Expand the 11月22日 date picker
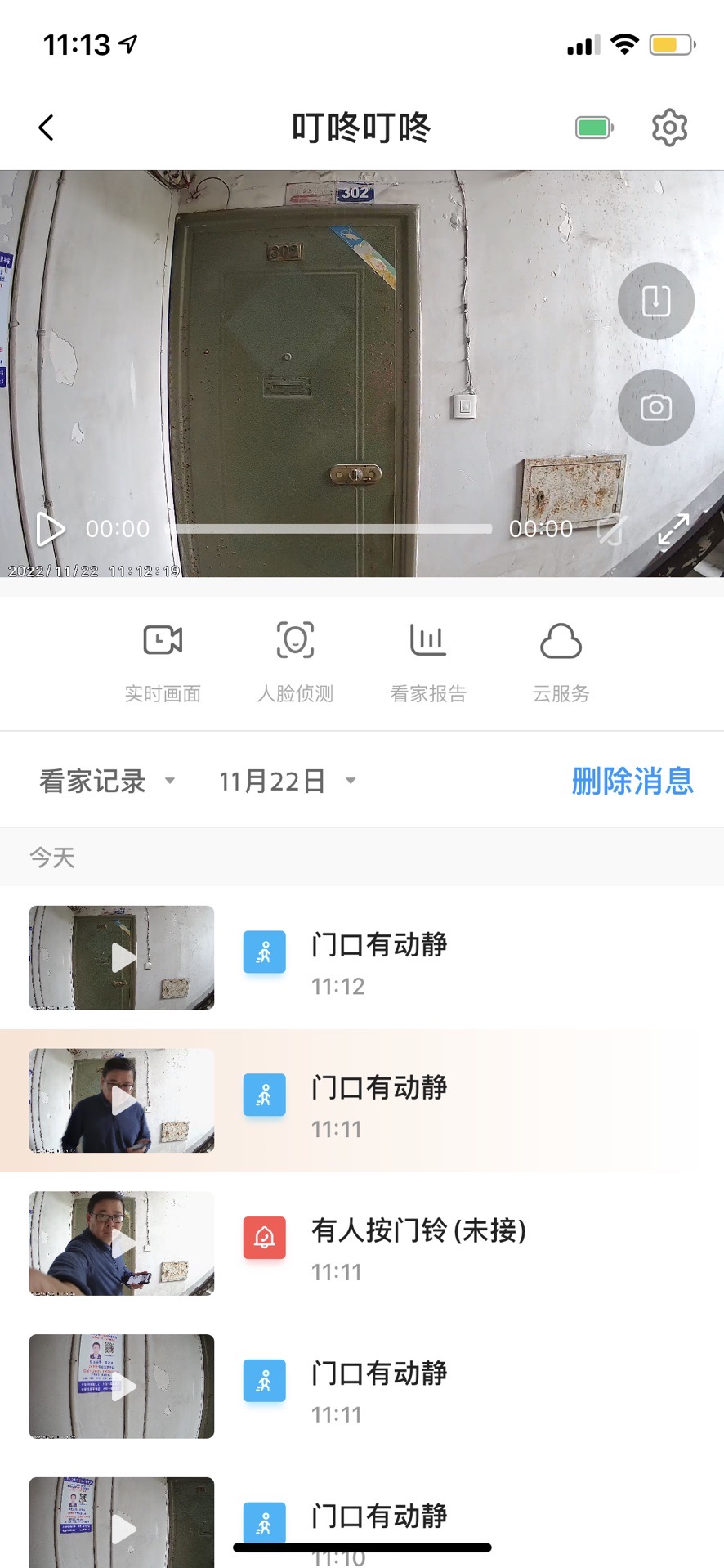724x1568 pixels. pos(287,781)
